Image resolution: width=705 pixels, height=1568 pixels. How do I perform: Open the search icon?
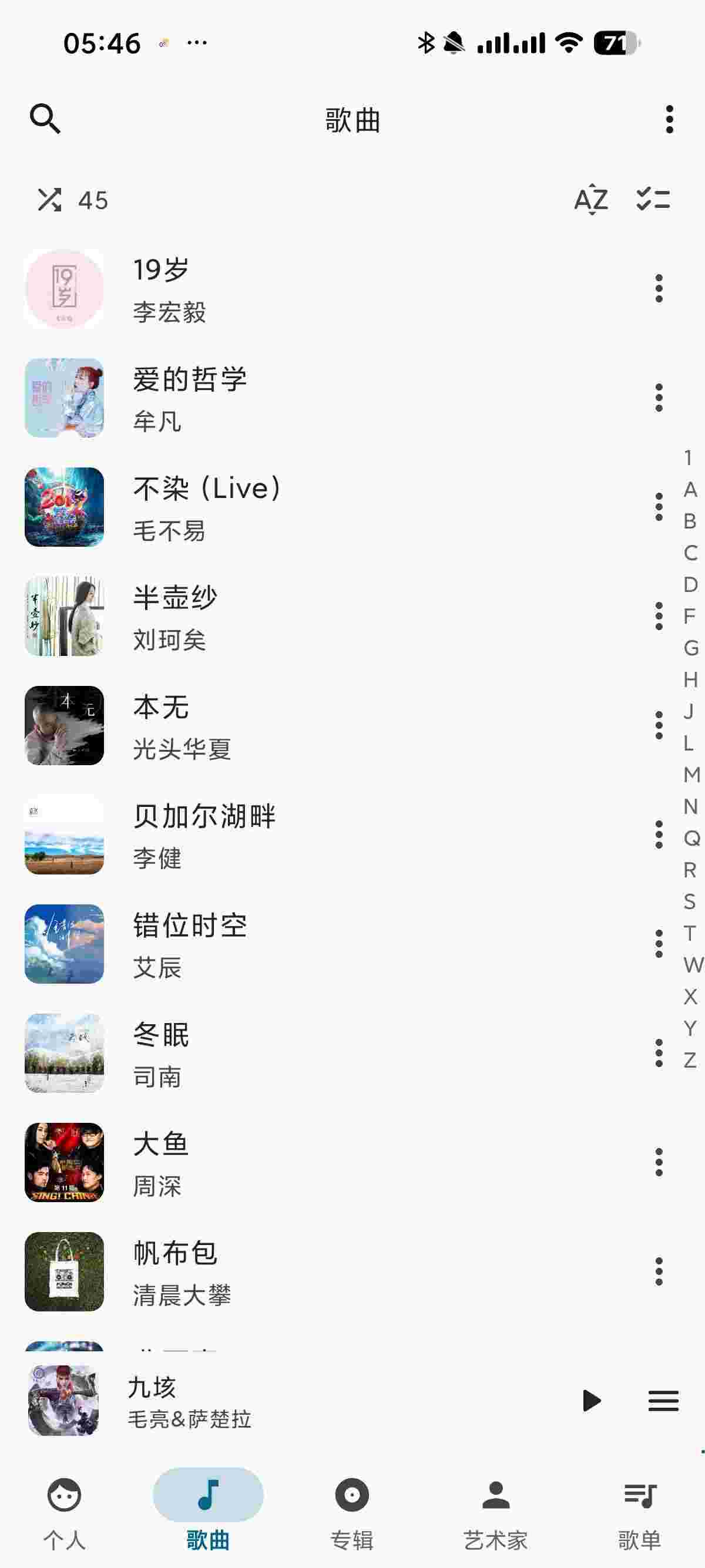point(45,119)
